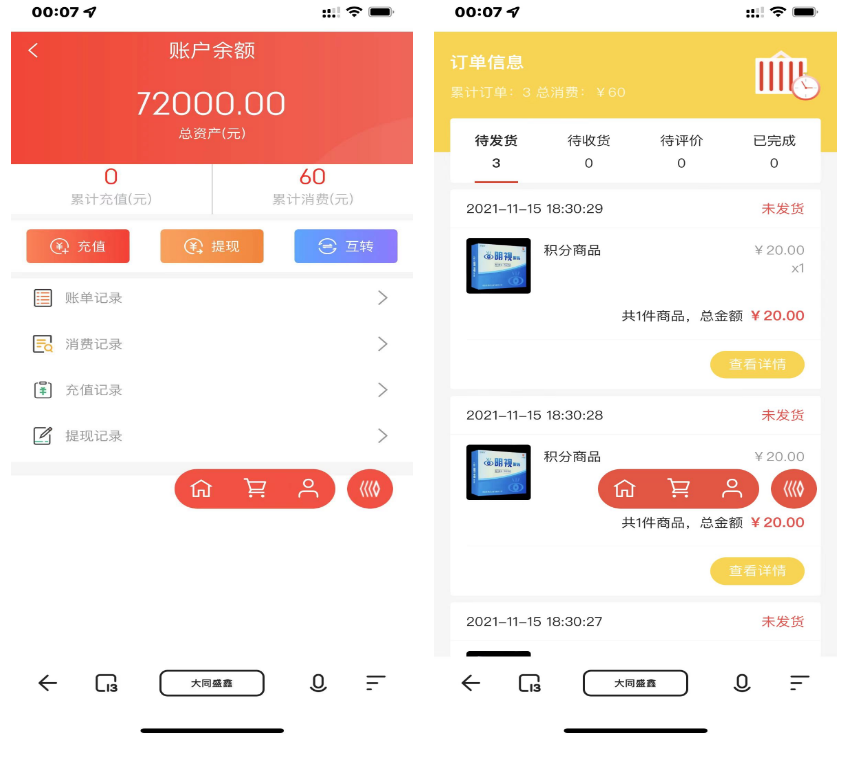850x759 pixels.
Task: Open the 18:30:29 order product image
Action: (x=498, y=266)
